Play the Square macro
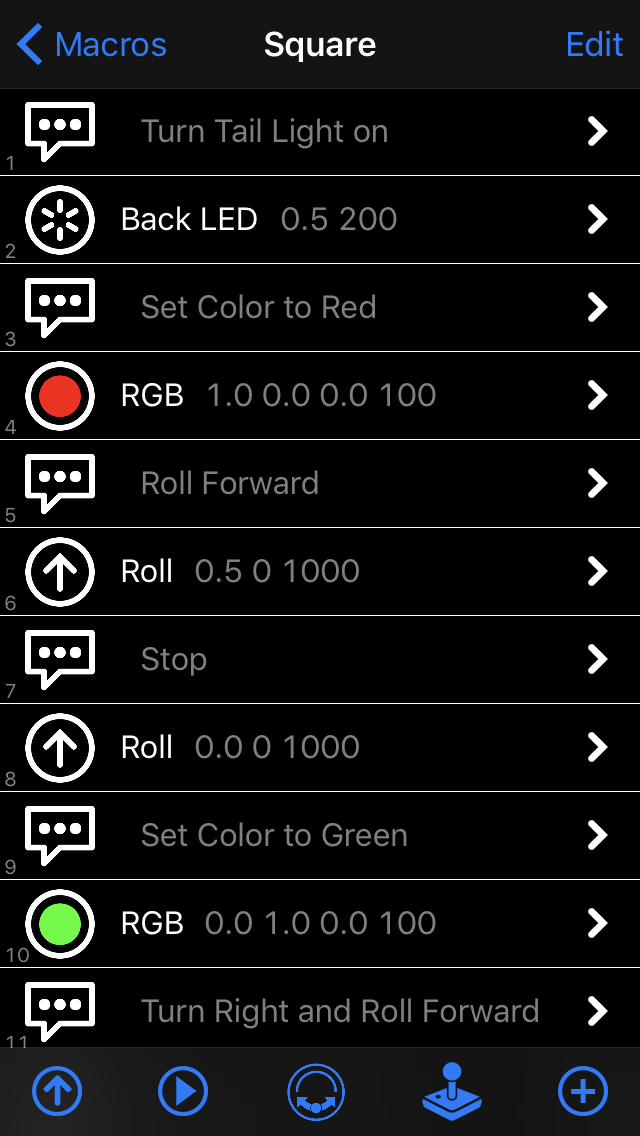This screenshot has height=1136, width=640. [183, 1092]
